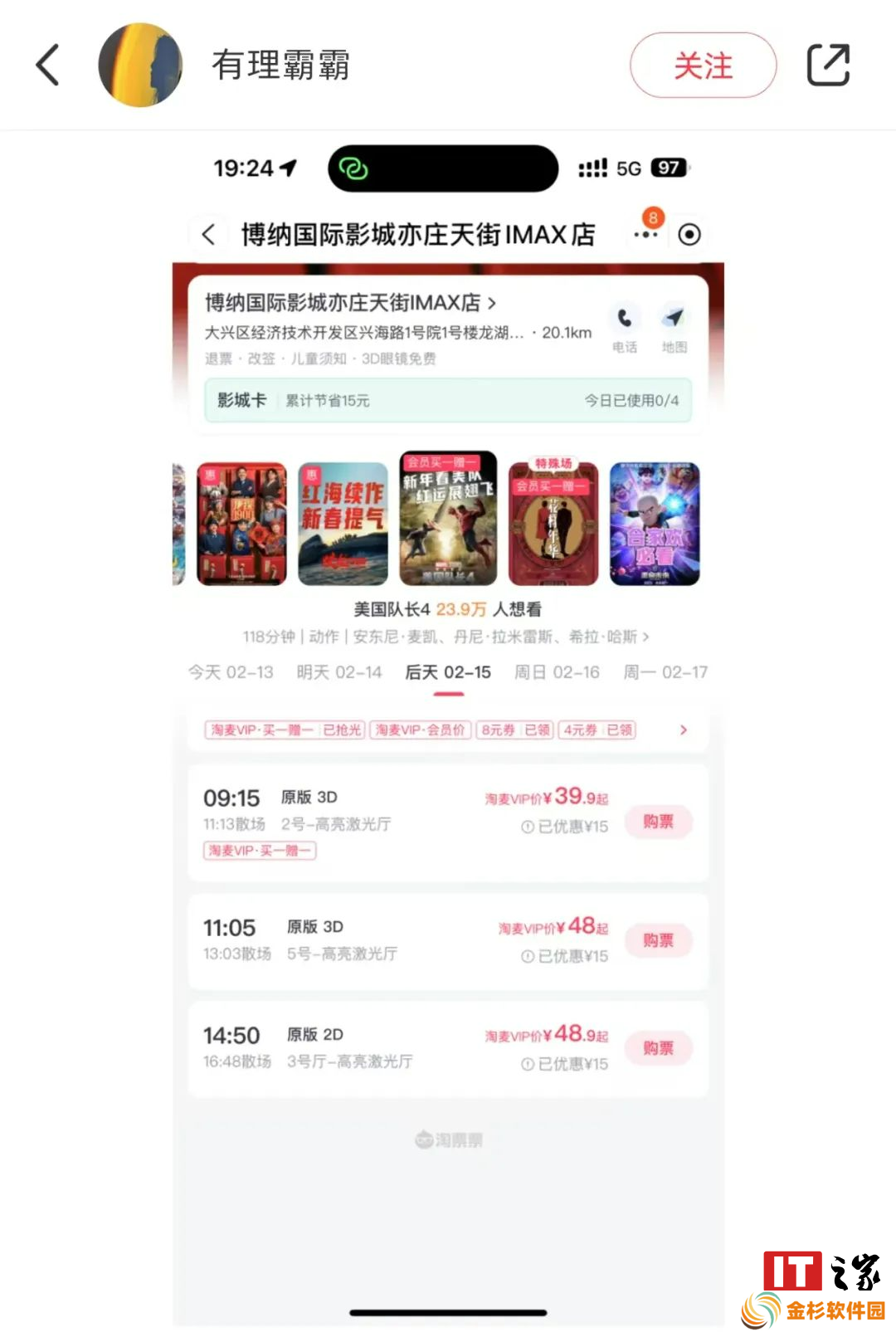The width and height of the screenshot is (896, 1332).
Task: Open 有理霸霸's profile avatar
Action: [x=140, y=65]
